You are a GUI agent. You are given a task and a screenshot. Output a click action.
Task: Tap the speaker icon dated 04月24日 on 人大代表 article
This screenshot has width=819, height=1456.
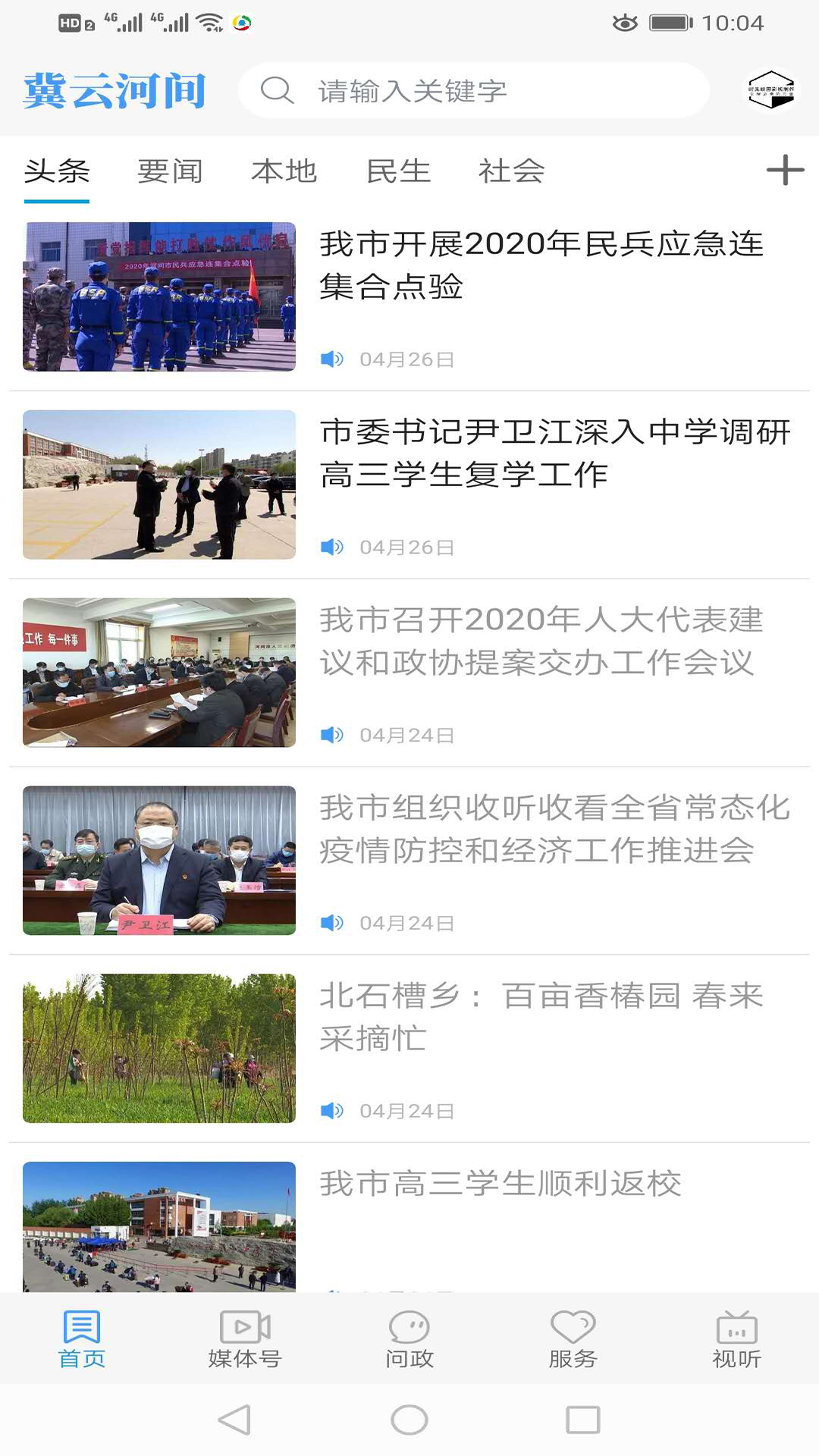click(331, 734)
